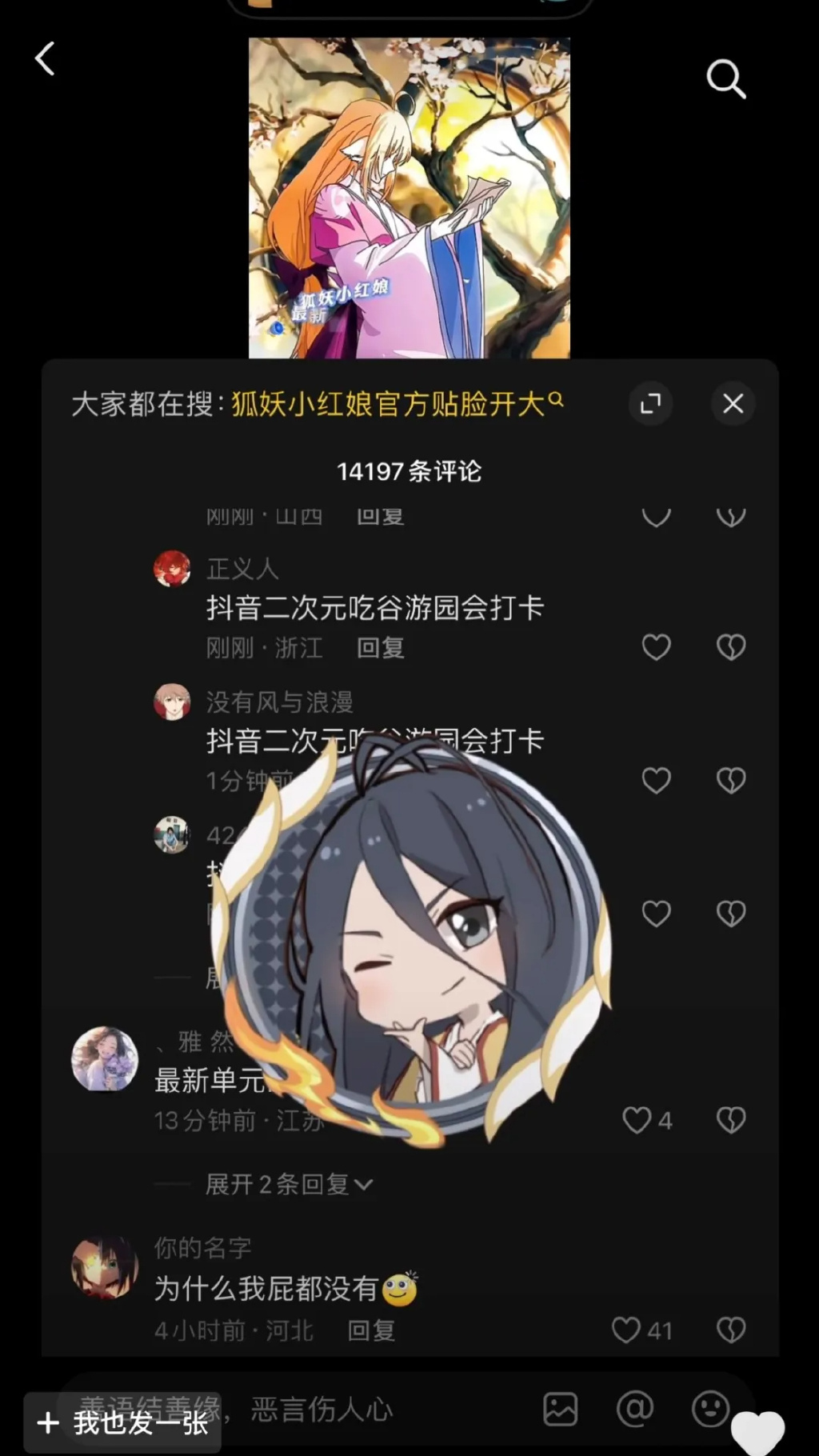Expand the comments panel to full screen

650,403
